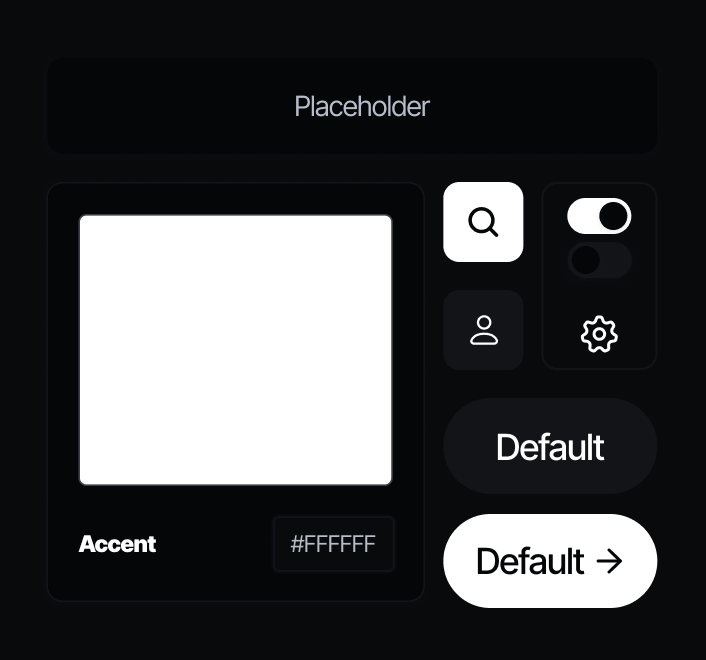
Task: Tap the dark Default button
Action: tap(550, 446)
